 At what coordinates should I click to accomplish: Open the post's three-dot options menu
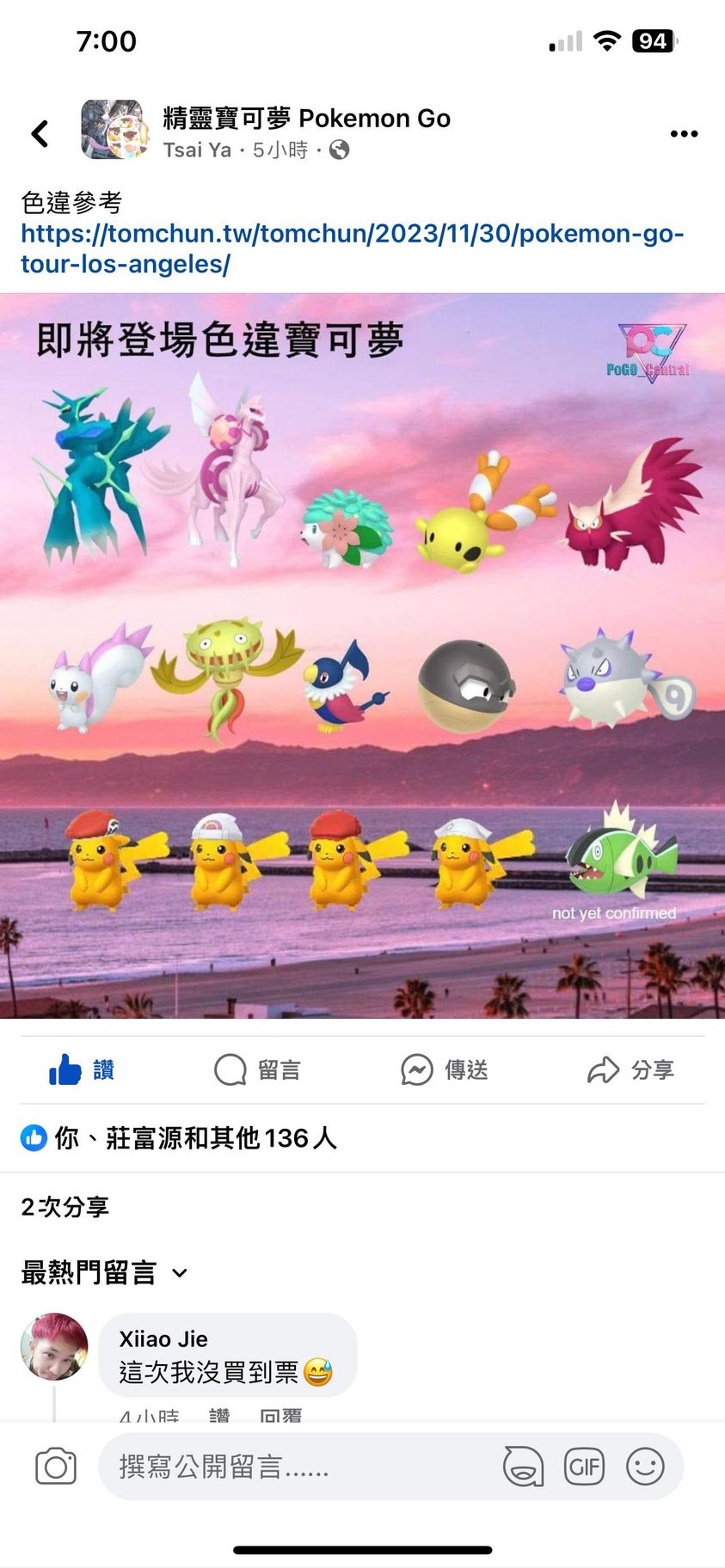(x=684, y=133)
